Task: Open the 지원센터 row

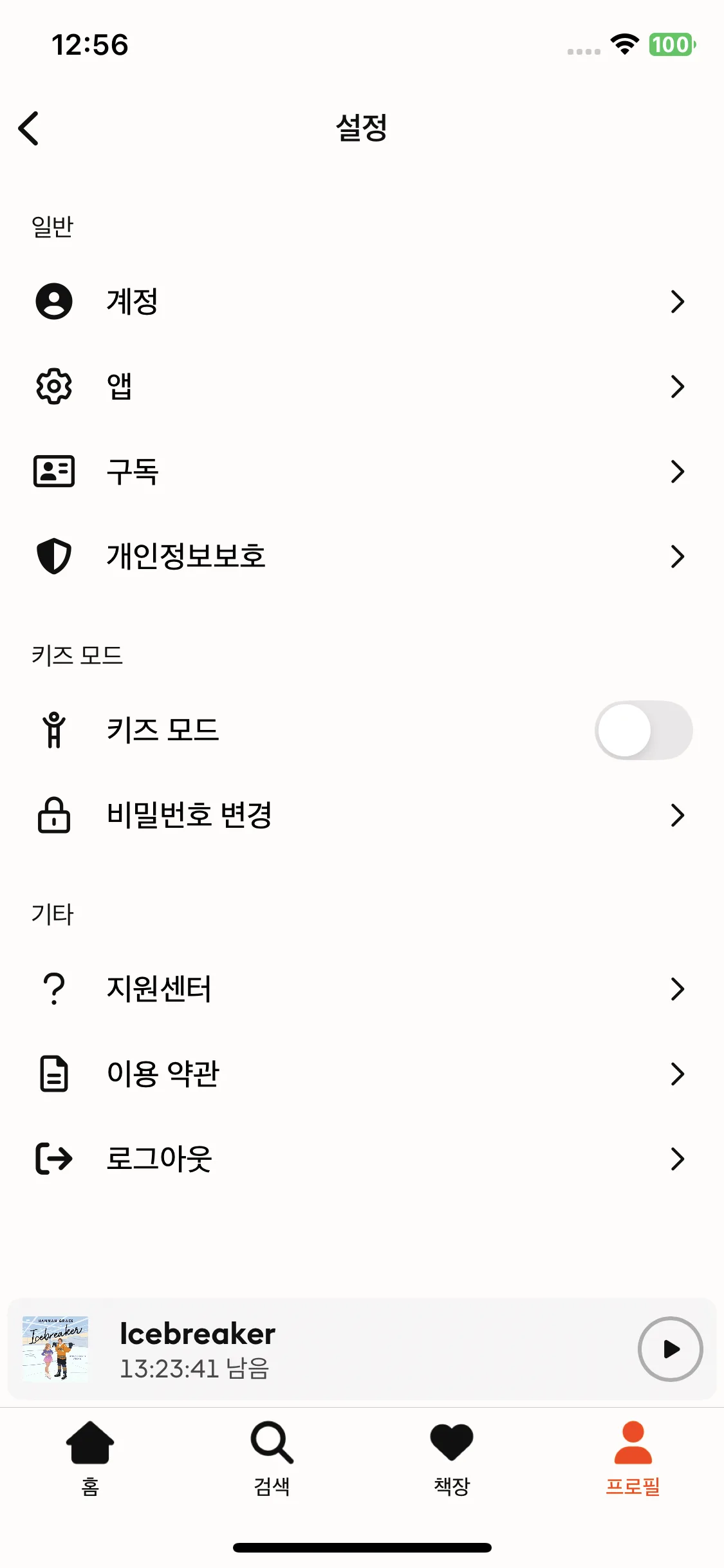Action: (360, 989)
